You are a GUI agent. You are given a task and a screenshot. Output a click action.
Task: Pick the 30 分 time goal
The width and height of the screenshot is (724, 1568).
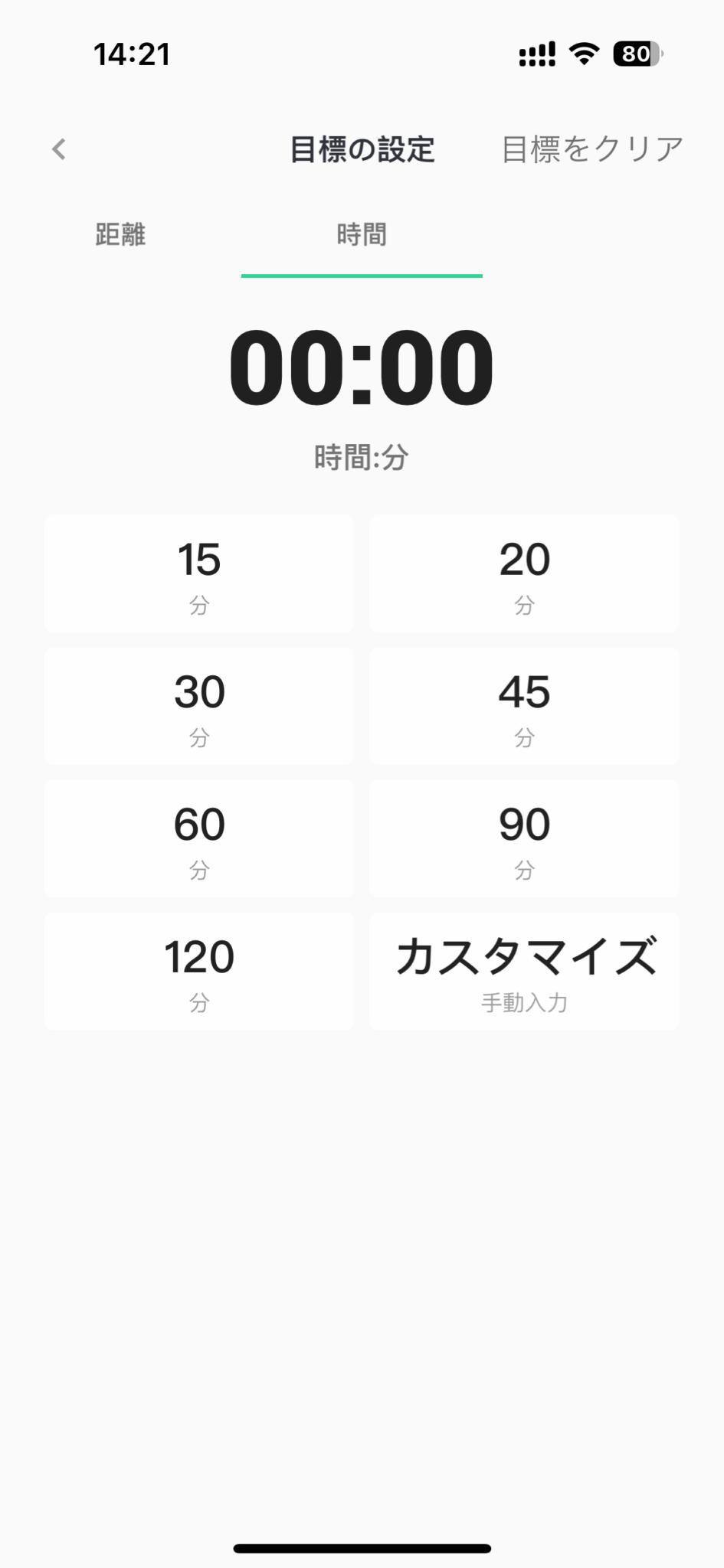pyautogui.click(x=199, y=706)
